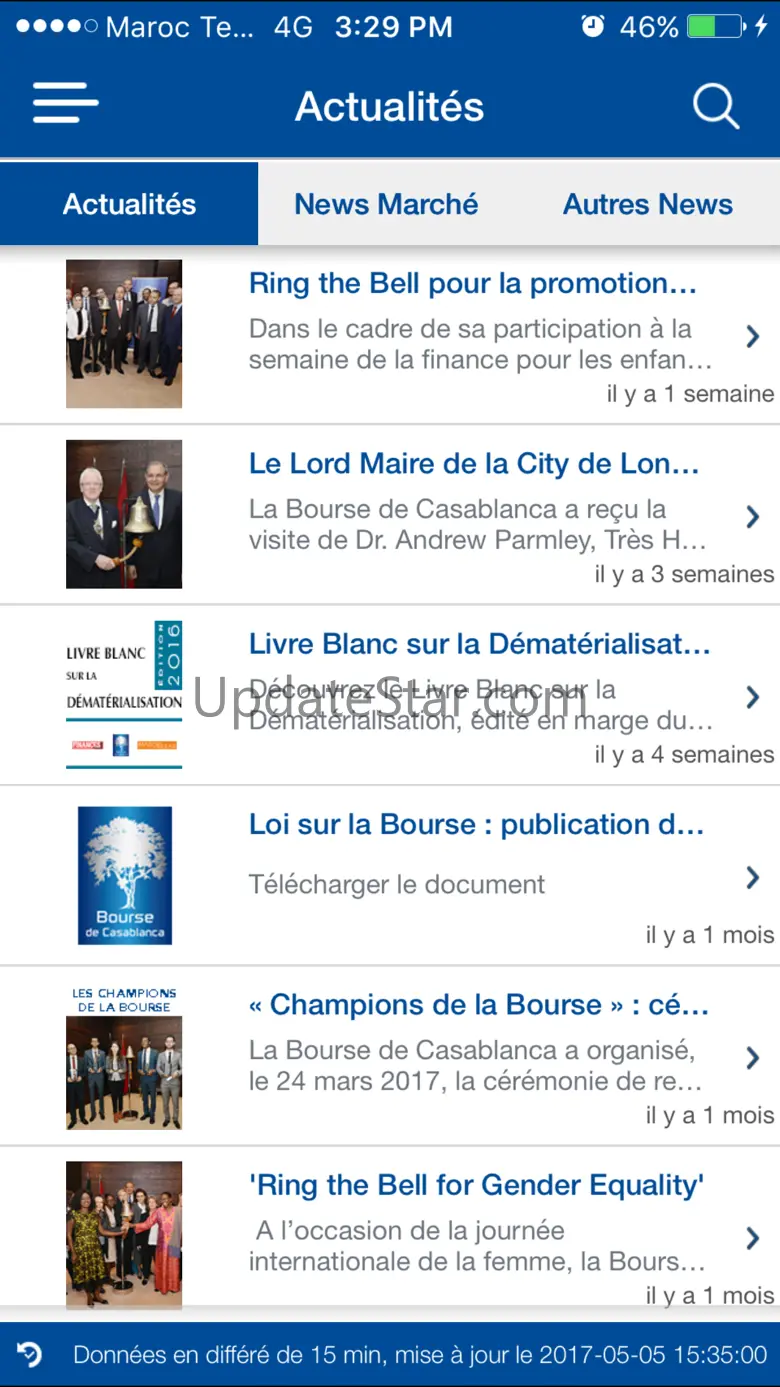Open the hamburger navigation menu
Viewport: 780px width, 1387px height.
[x=66, y=104]
